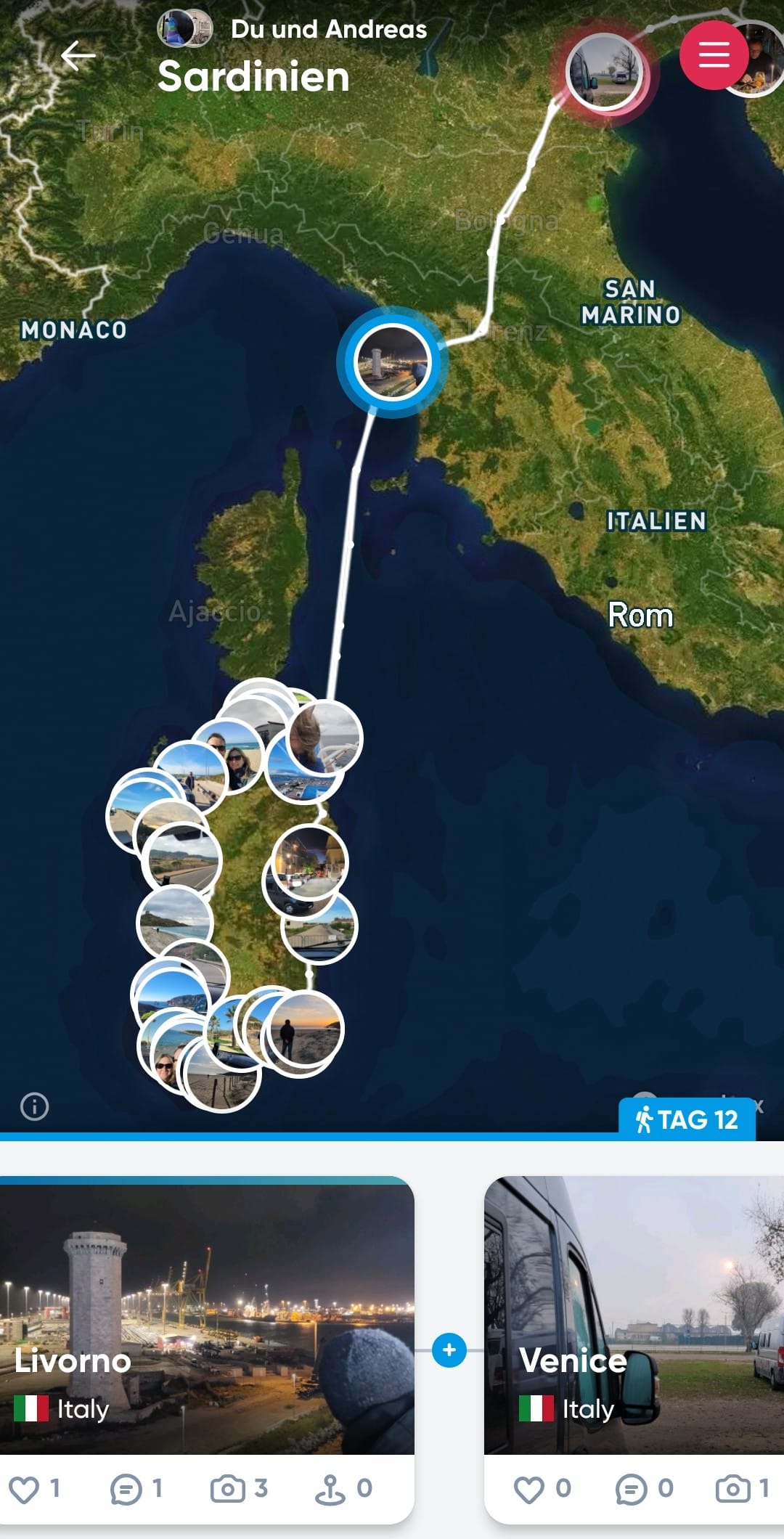Select the Venice marker on the map
The width and height of the screenshot is (784, 1539).
(x=604, y=72)
